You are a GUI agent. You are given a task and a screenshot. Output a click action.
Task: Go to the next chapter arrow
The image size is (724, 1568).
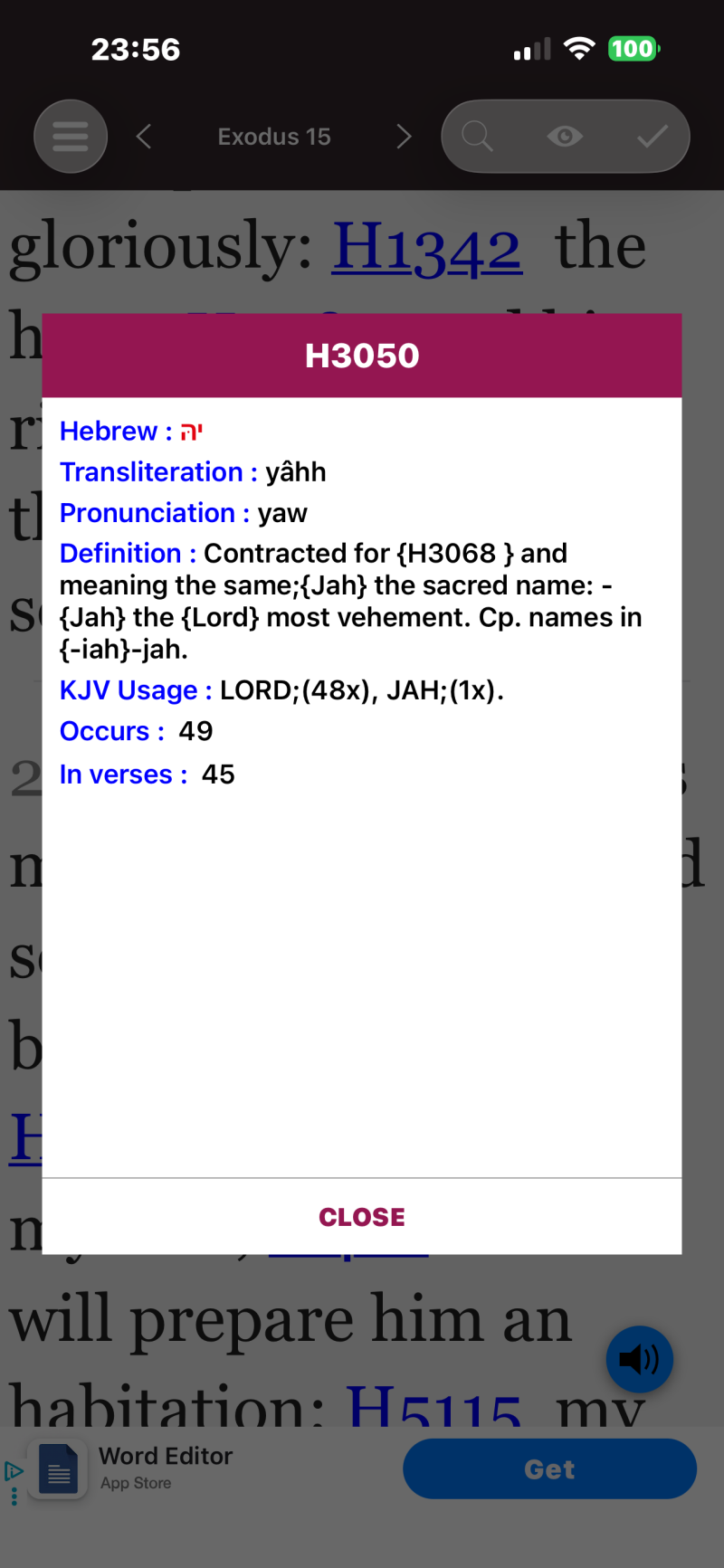tap(404, 137)
